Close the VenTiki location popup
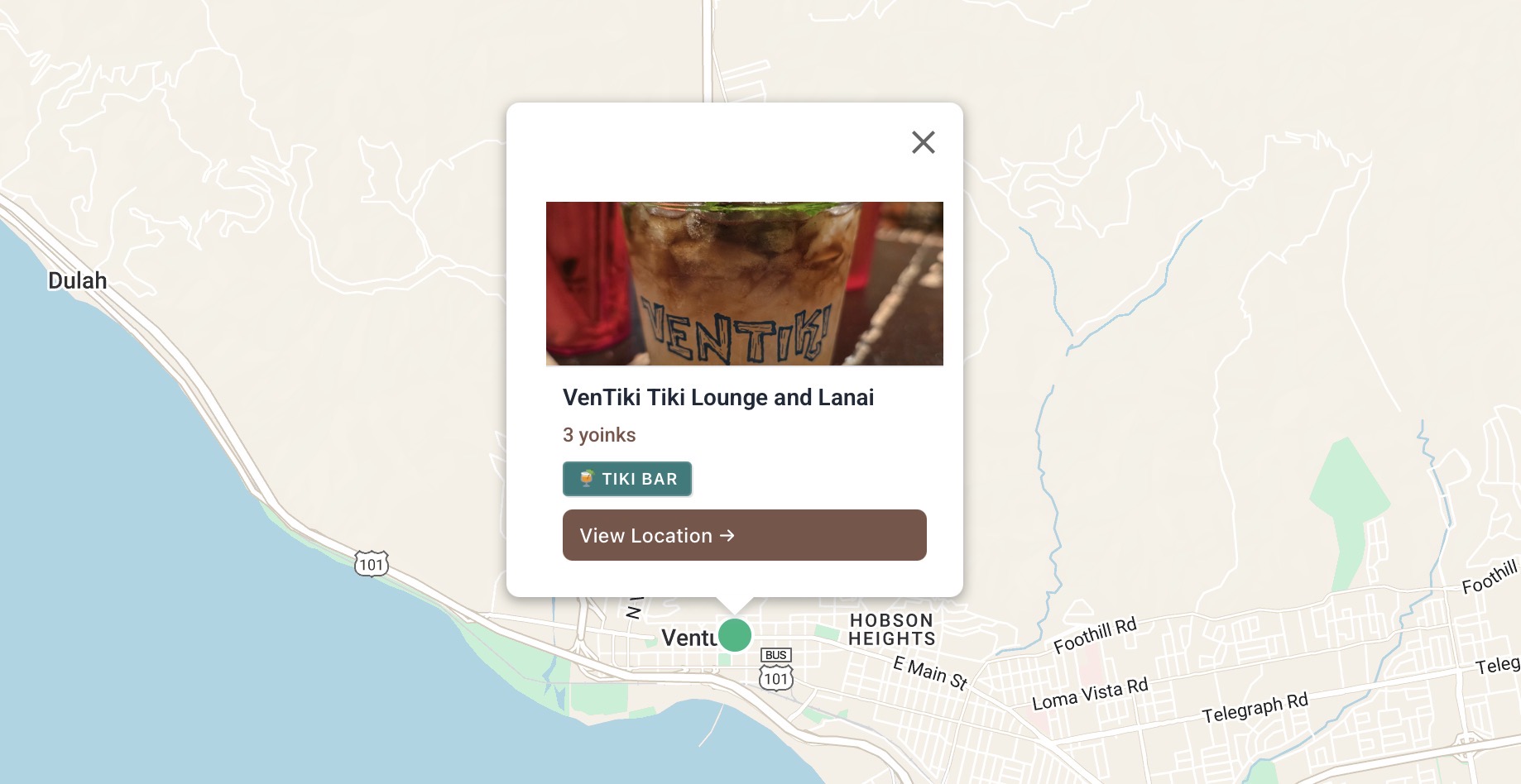This screenshot has height=784, width=1521. (x=923, y=142)
